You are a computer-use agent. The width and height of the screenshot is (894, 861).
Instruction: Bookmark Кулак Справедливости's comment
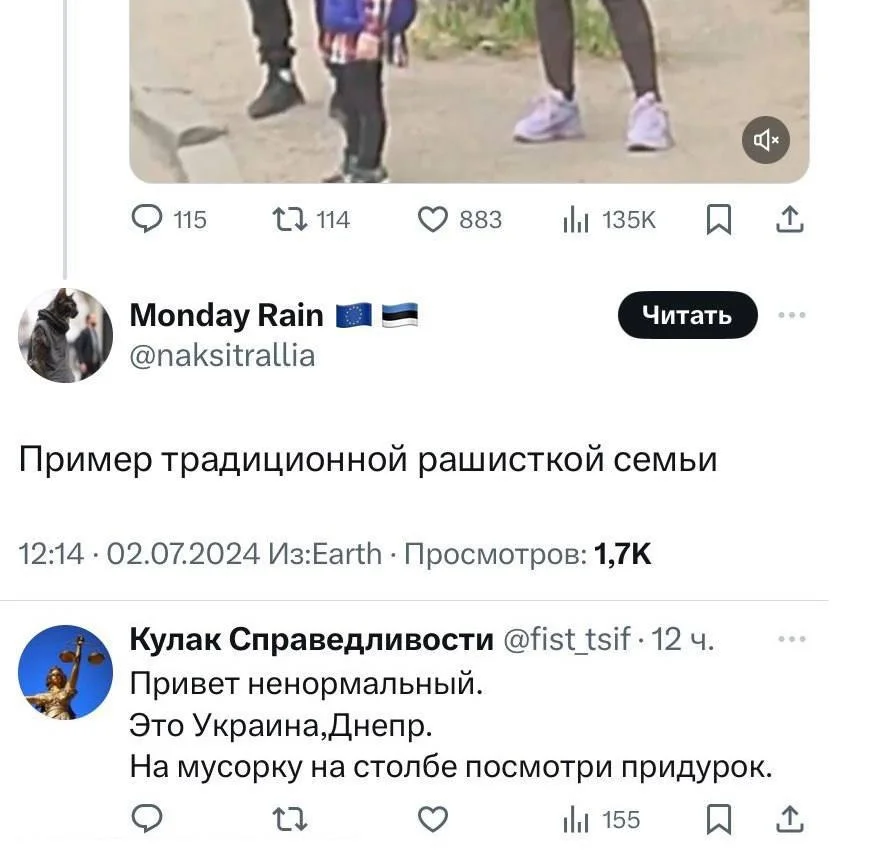coord(718,820)
